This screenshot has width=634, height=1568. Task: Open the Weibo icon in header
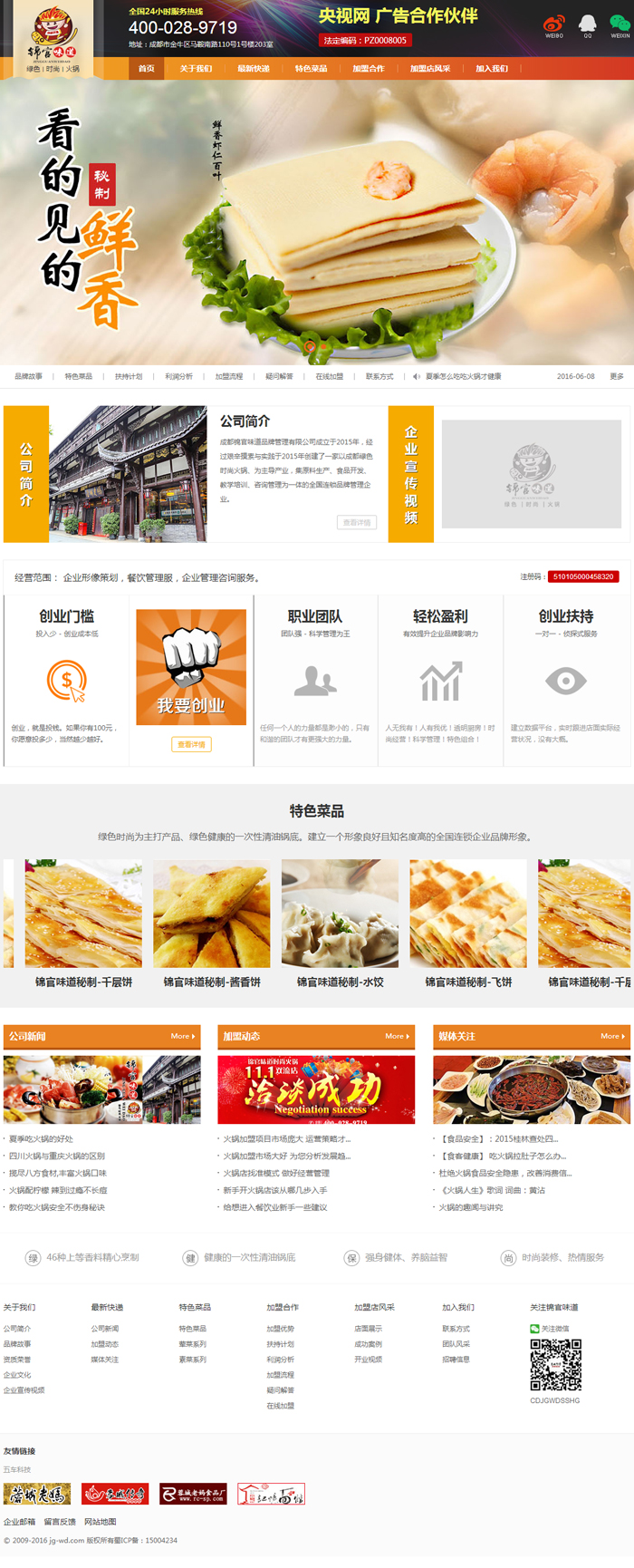click(553, 25)
